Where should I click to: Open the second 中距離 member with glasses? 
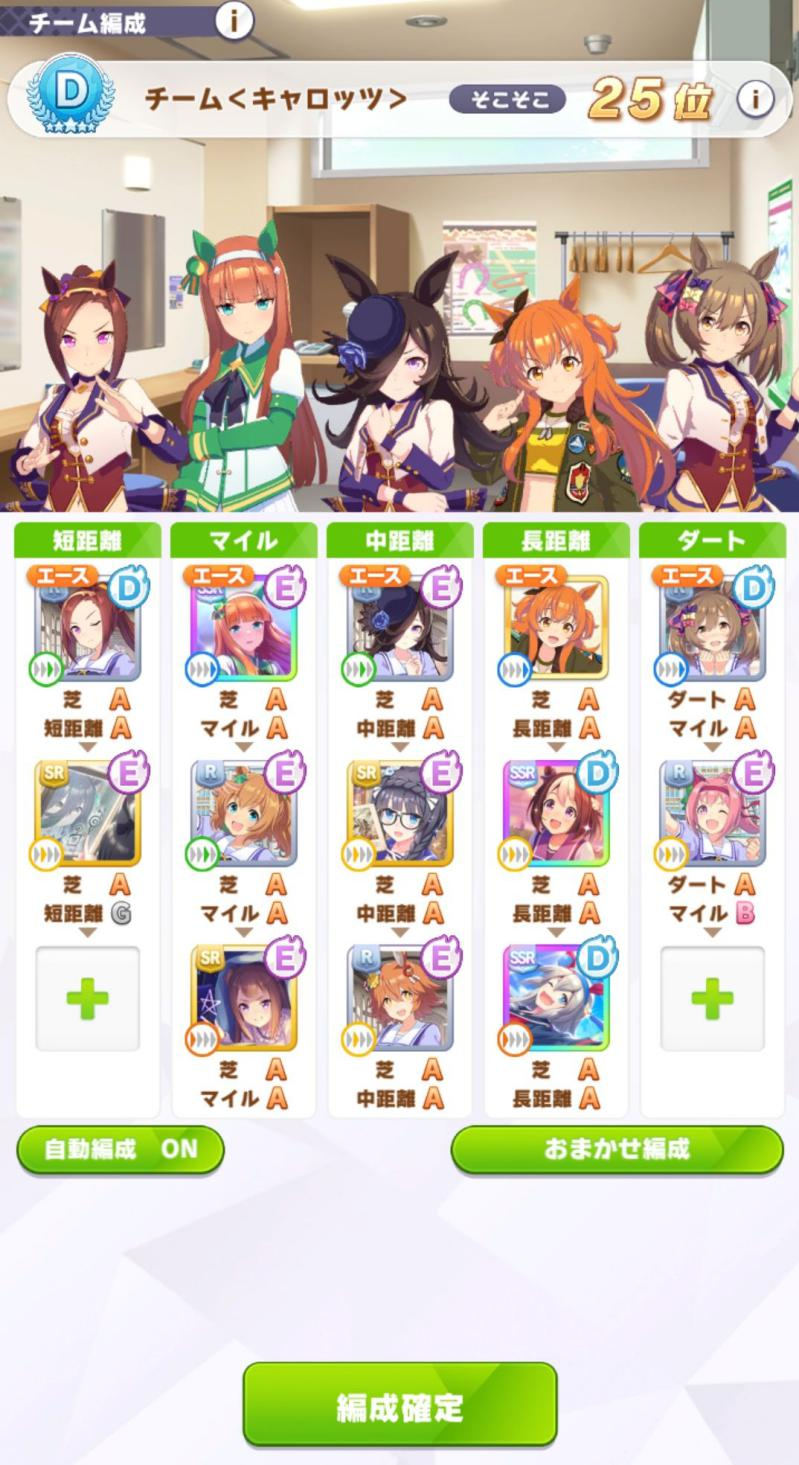pyautogui.click(x=400, y=814)
